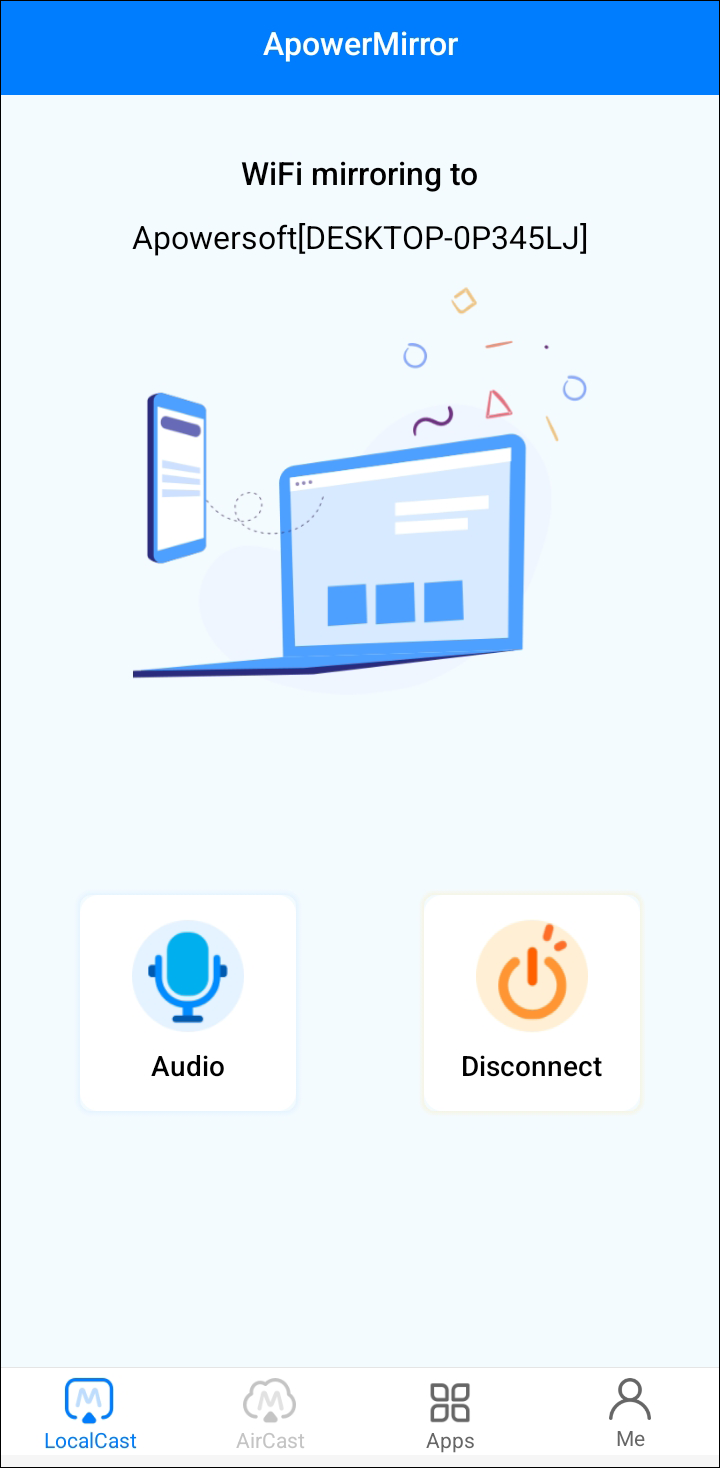Go to the Apps tab
Screen dimensions: 720x1468
pos(450,1414)
